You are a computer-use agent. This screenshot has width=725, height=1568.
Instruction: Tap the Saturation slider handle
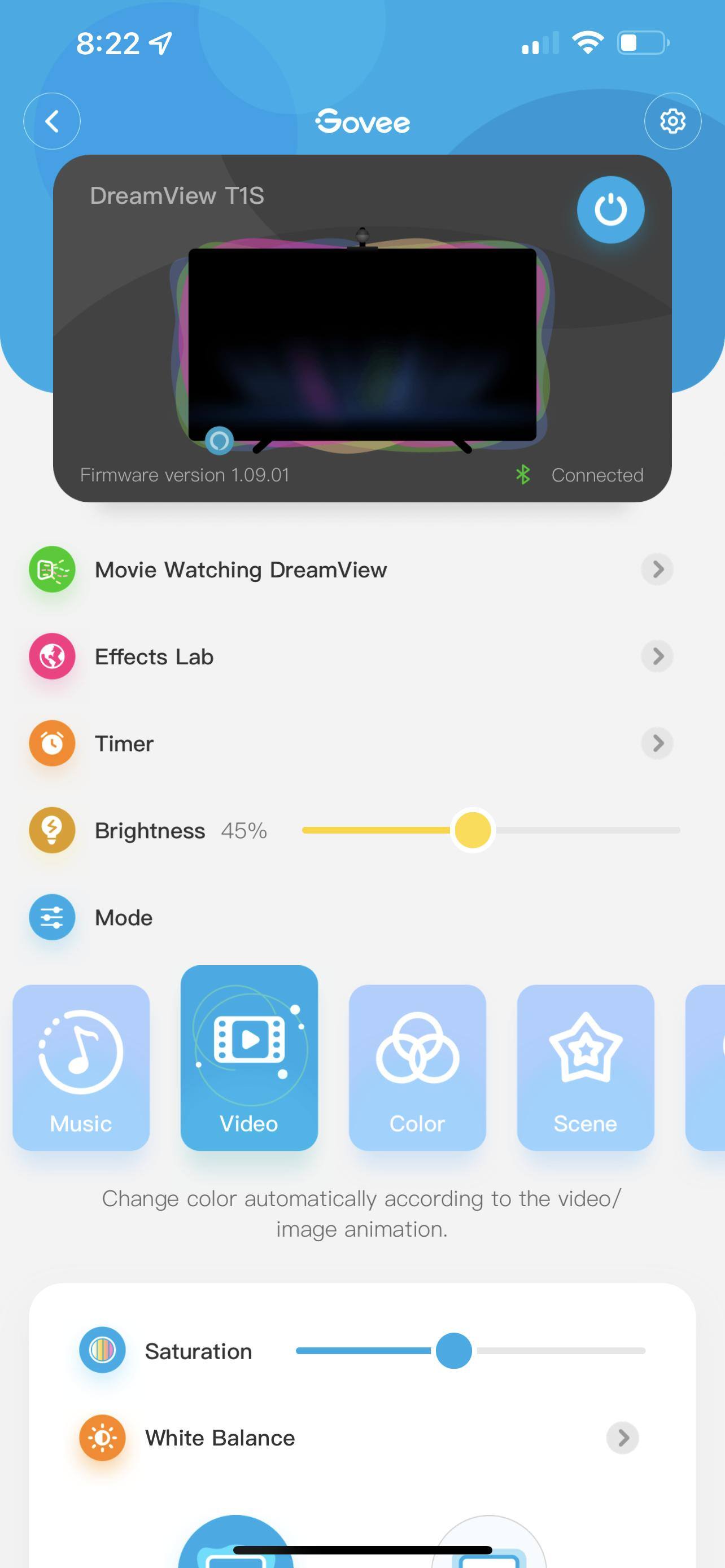pos(453,1351)
